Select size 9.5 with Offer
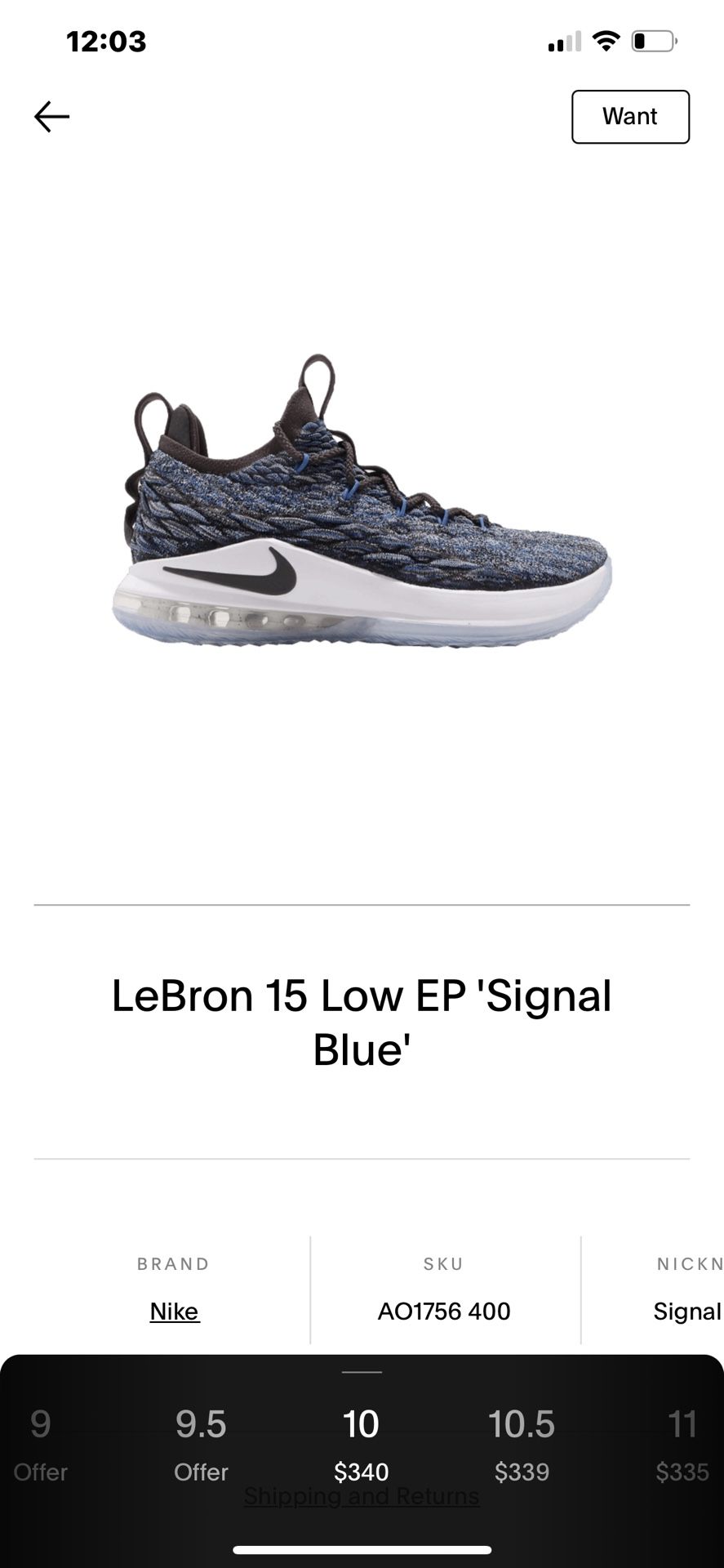Image resolution: width=724 pixels, height=1568 pixels. 201,1445
